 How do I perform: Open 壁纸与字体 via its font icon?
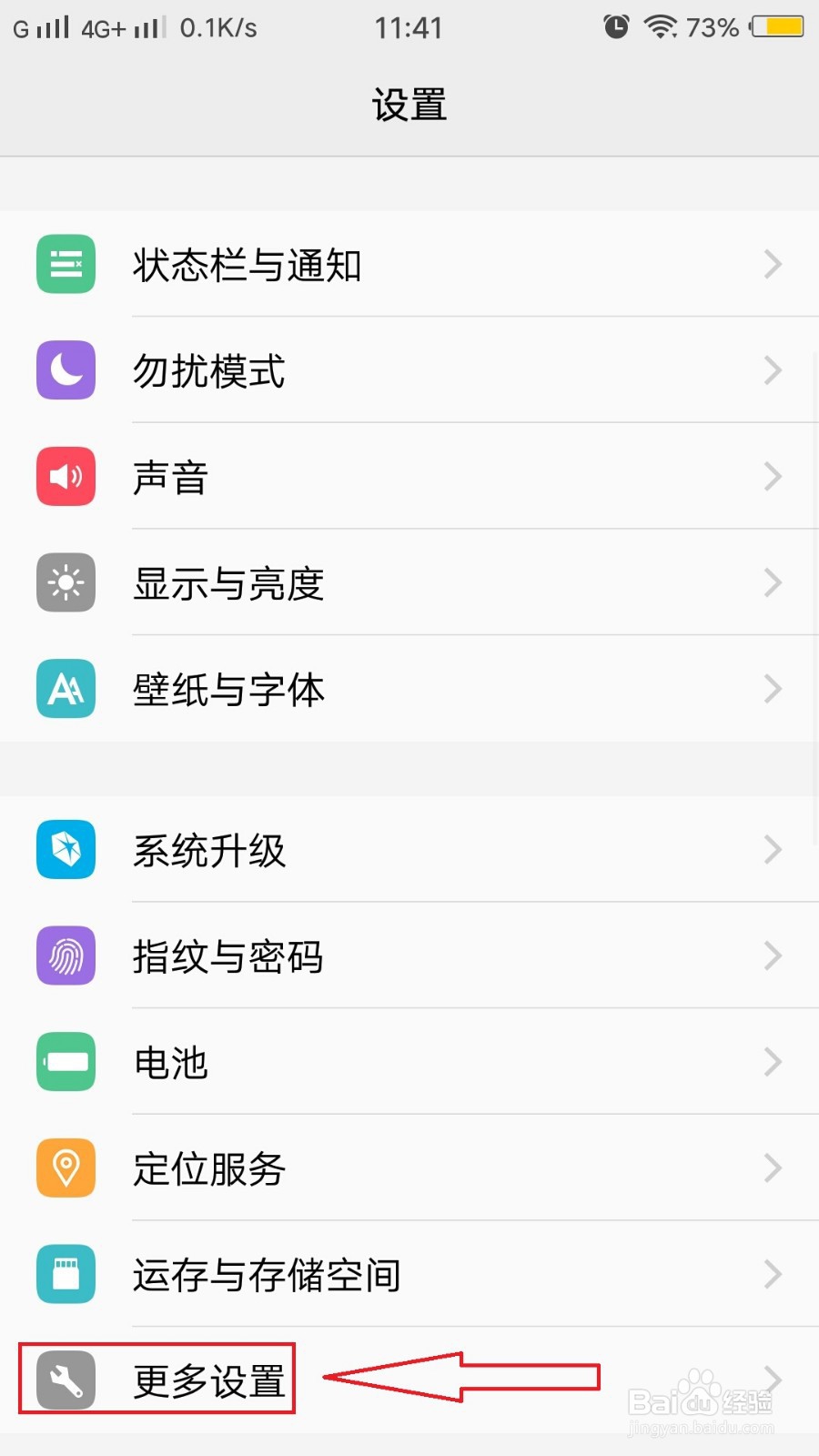tap(65, 690)
